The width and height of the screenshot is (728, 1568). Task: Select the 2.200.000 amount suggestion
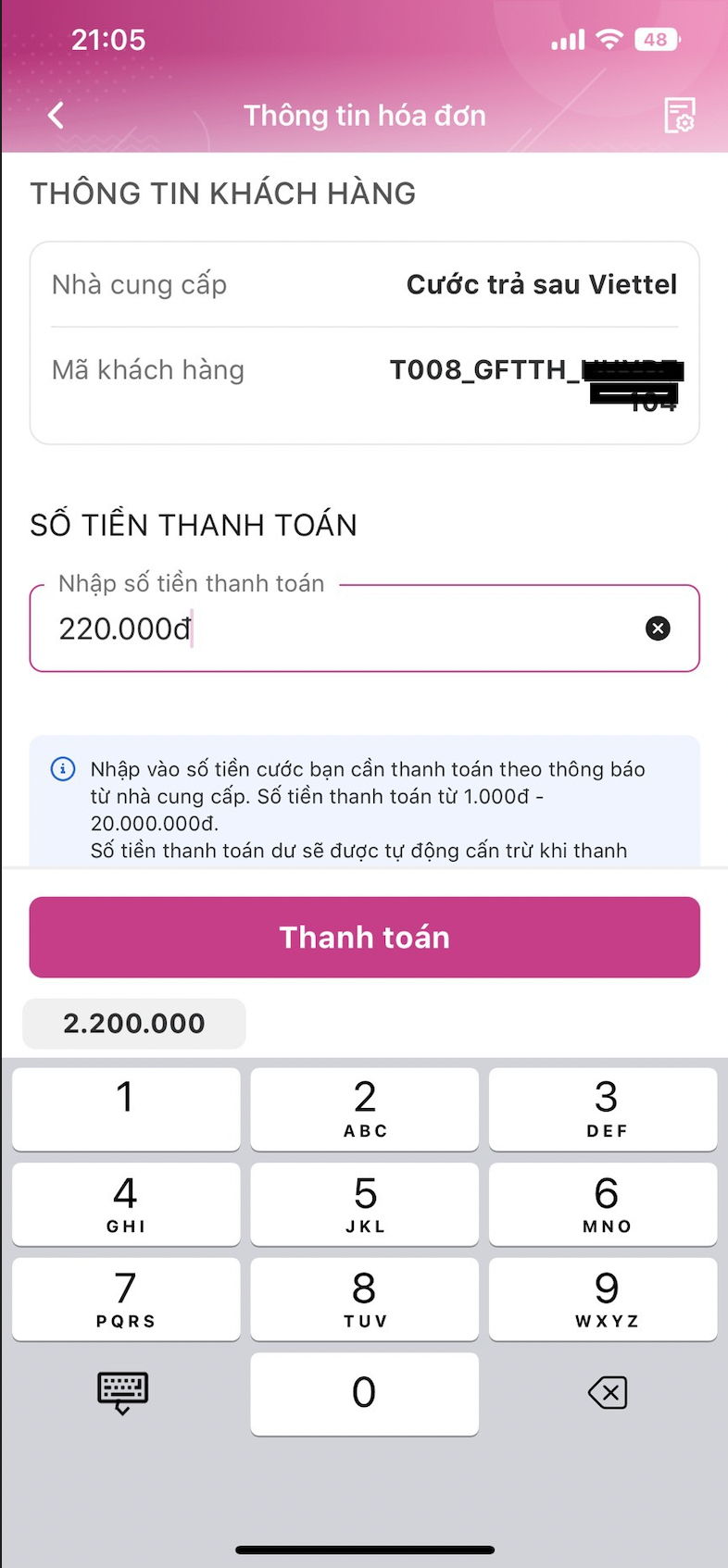point(134,1023)
